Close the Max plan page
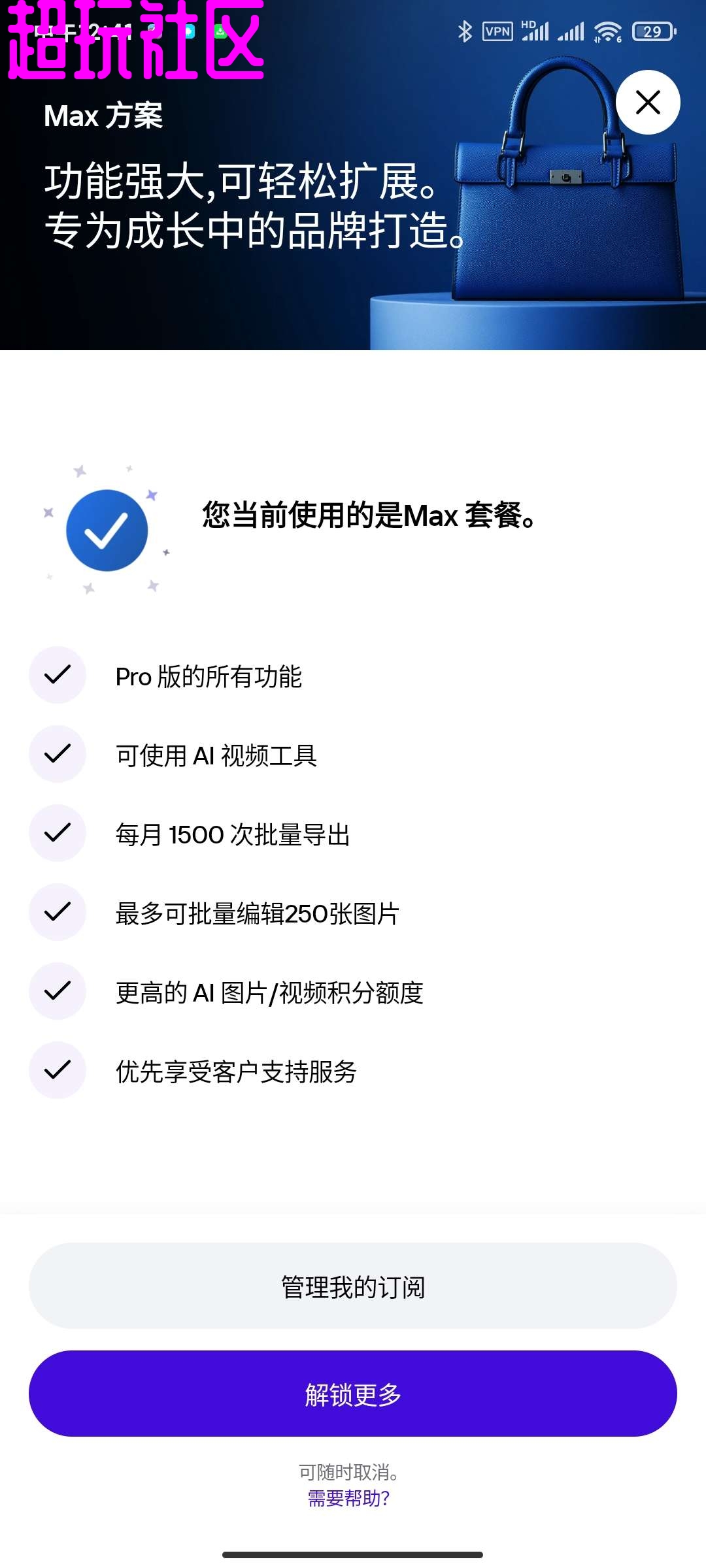Screen dimensions: 706x1568 [x=648, y=103]
